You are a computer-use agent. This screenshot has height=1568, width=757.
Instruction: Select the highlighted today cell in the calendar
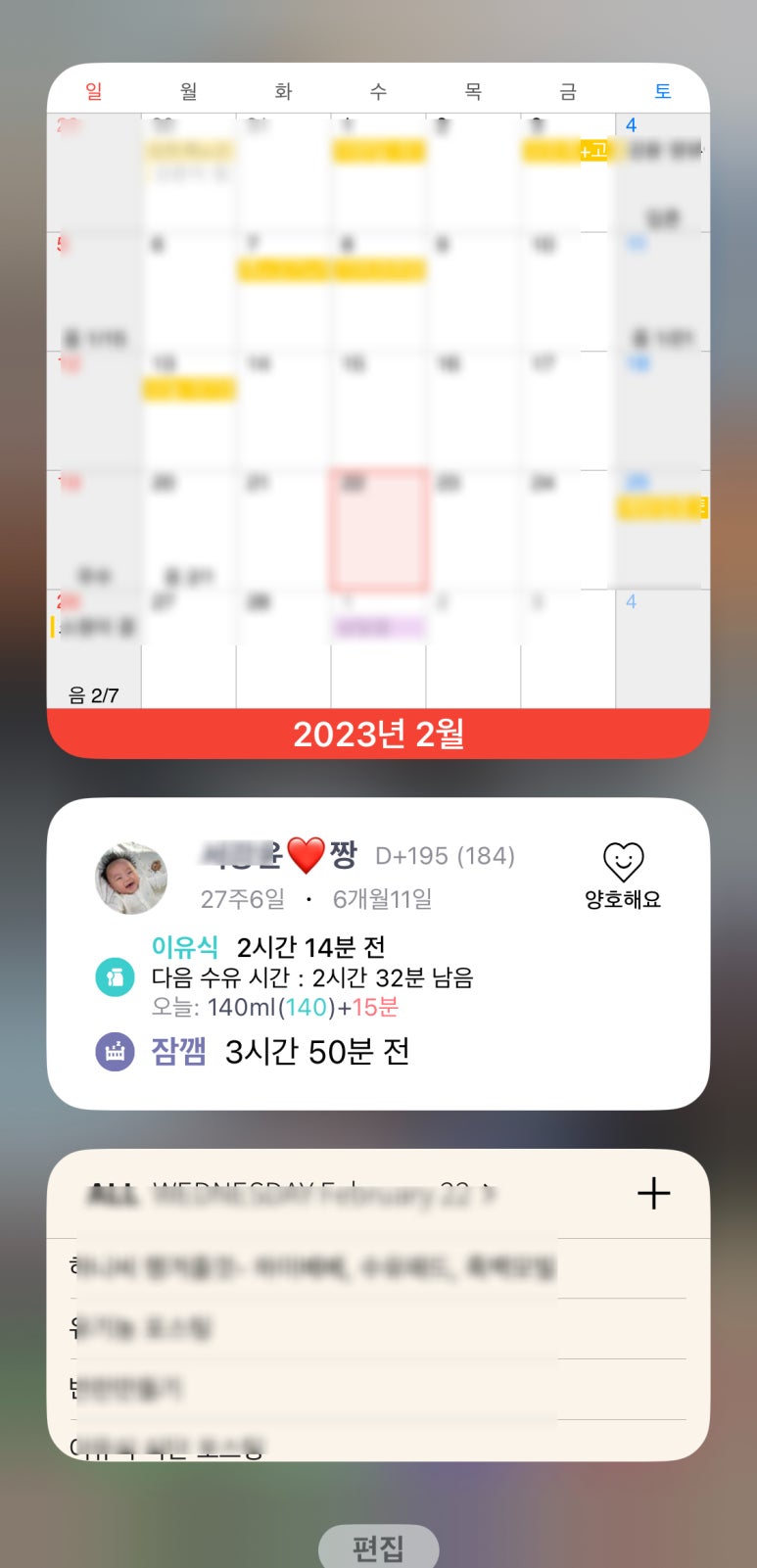[x=379, y=530]
